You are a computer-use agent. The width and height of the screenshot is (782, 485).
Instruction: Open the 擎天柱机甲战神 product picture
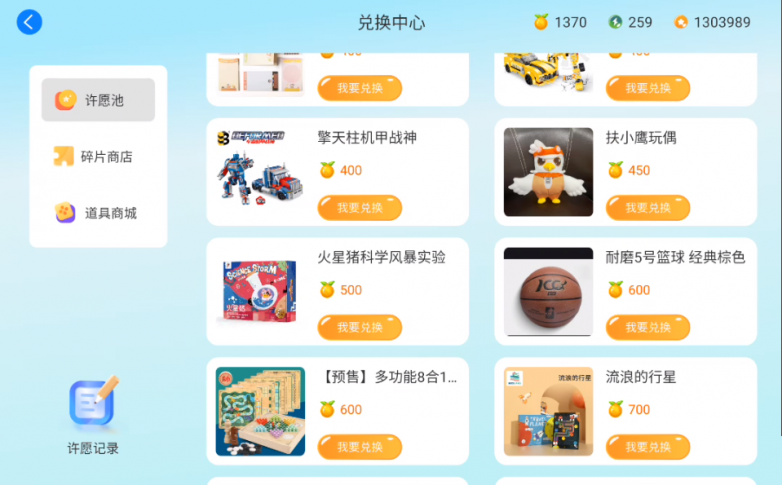pyautogui.click(x=260, y=171)
